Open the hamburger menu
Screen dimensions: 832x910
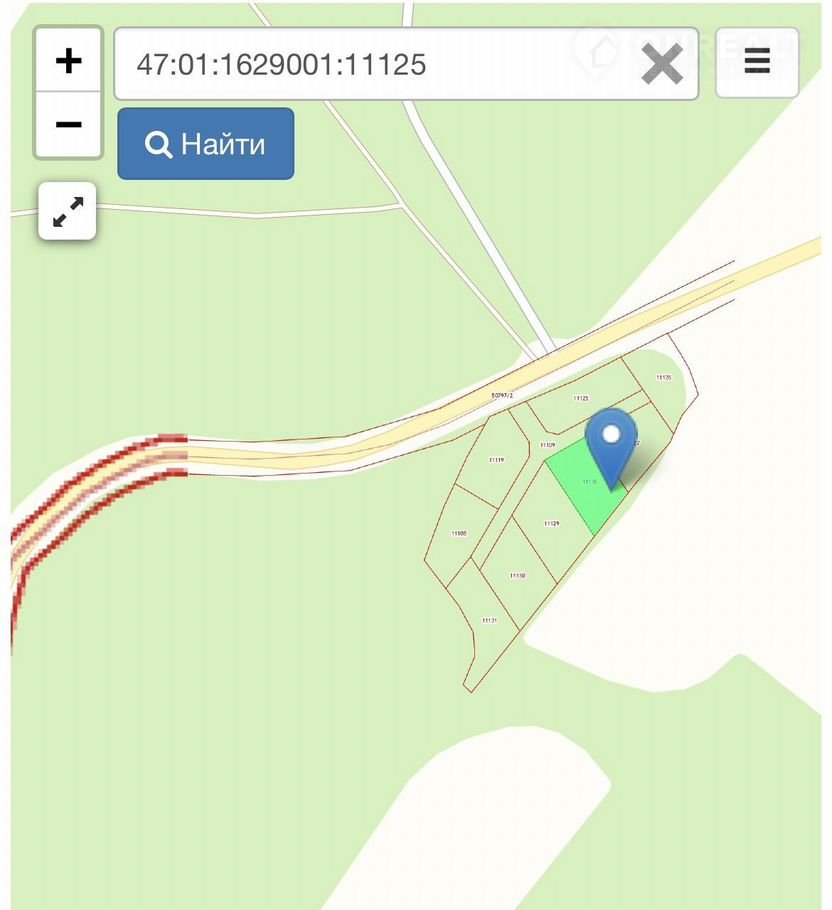(757, 62)
